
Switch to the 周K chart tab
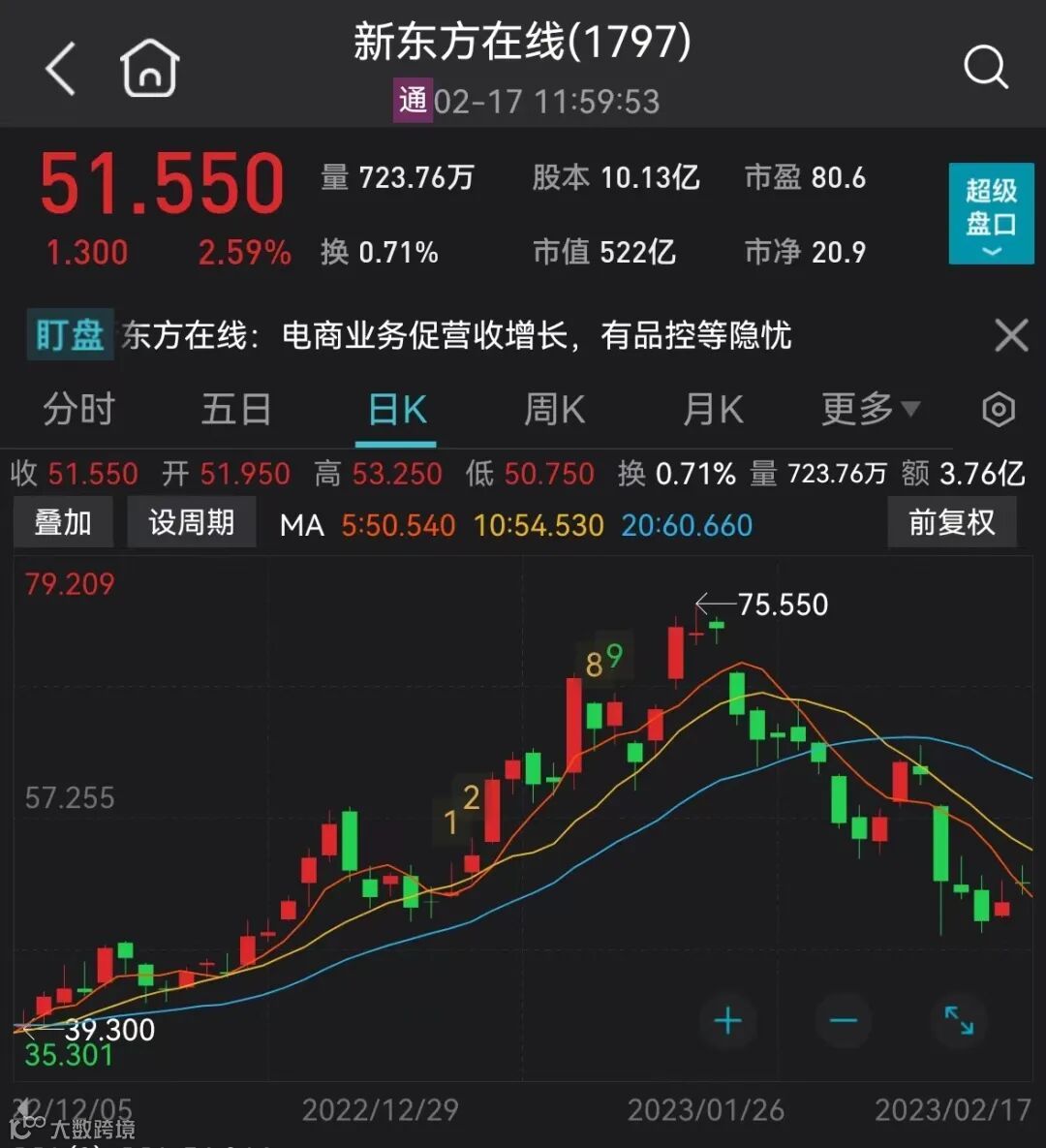(554, 410)
